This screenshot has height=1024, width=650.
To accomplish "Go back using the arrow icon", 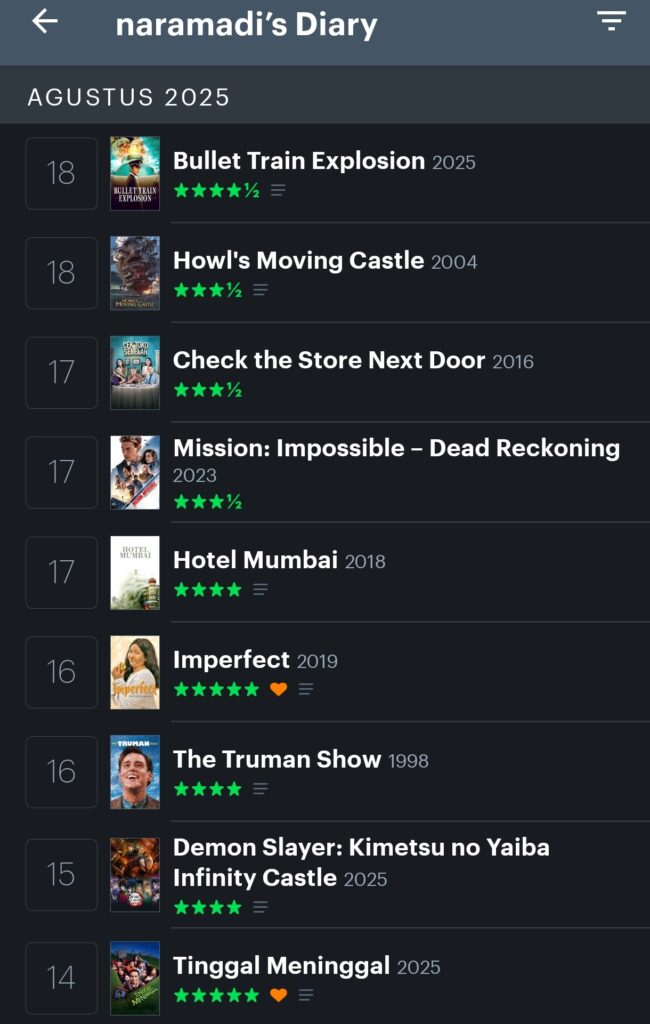I will click(45, 21).
